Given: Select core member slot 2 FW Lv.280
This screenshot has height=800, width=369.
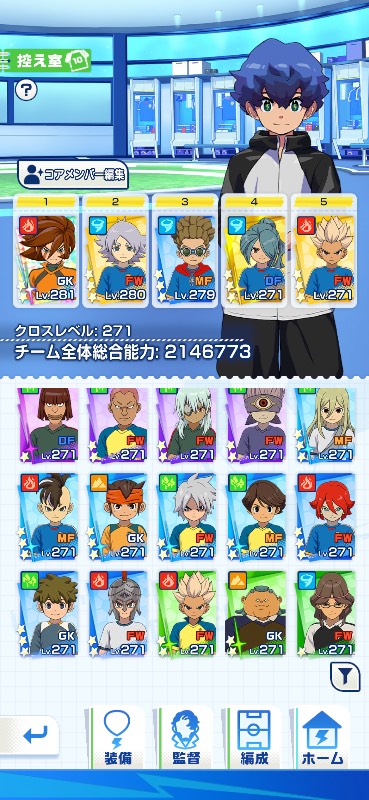Looking at the screenshot, I should (115, 251).
